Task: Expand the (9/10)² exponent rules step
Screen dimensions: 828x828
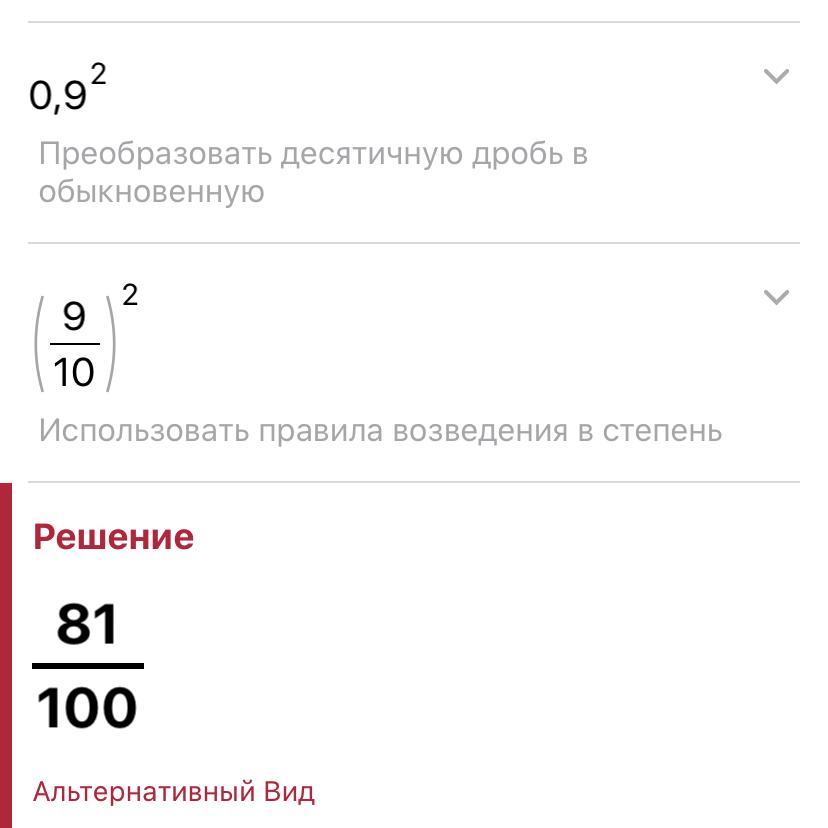Action: 776,297
